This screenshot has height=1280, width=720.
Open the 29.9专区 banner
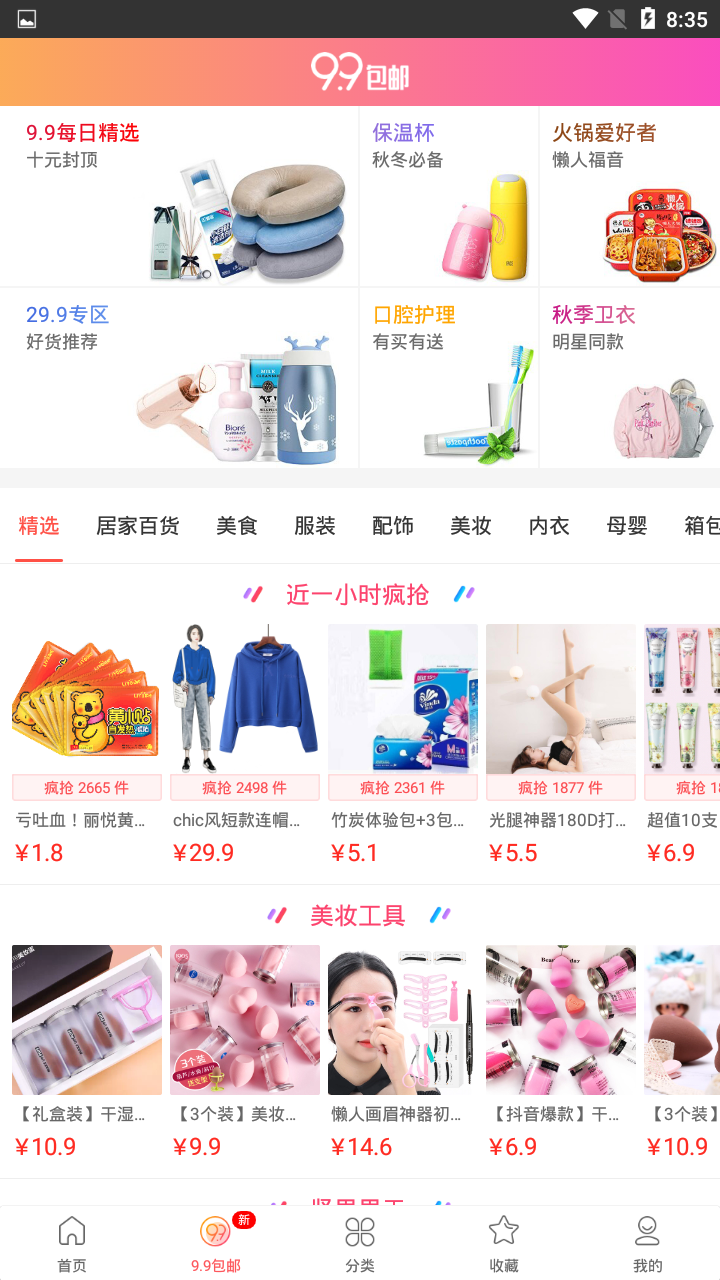coord(180,379)
